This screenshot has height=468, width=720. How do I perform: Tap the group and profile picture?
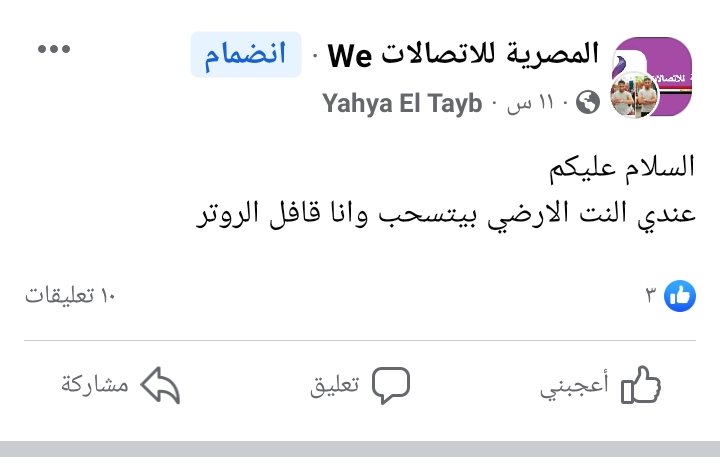click(x=650, y=78)
